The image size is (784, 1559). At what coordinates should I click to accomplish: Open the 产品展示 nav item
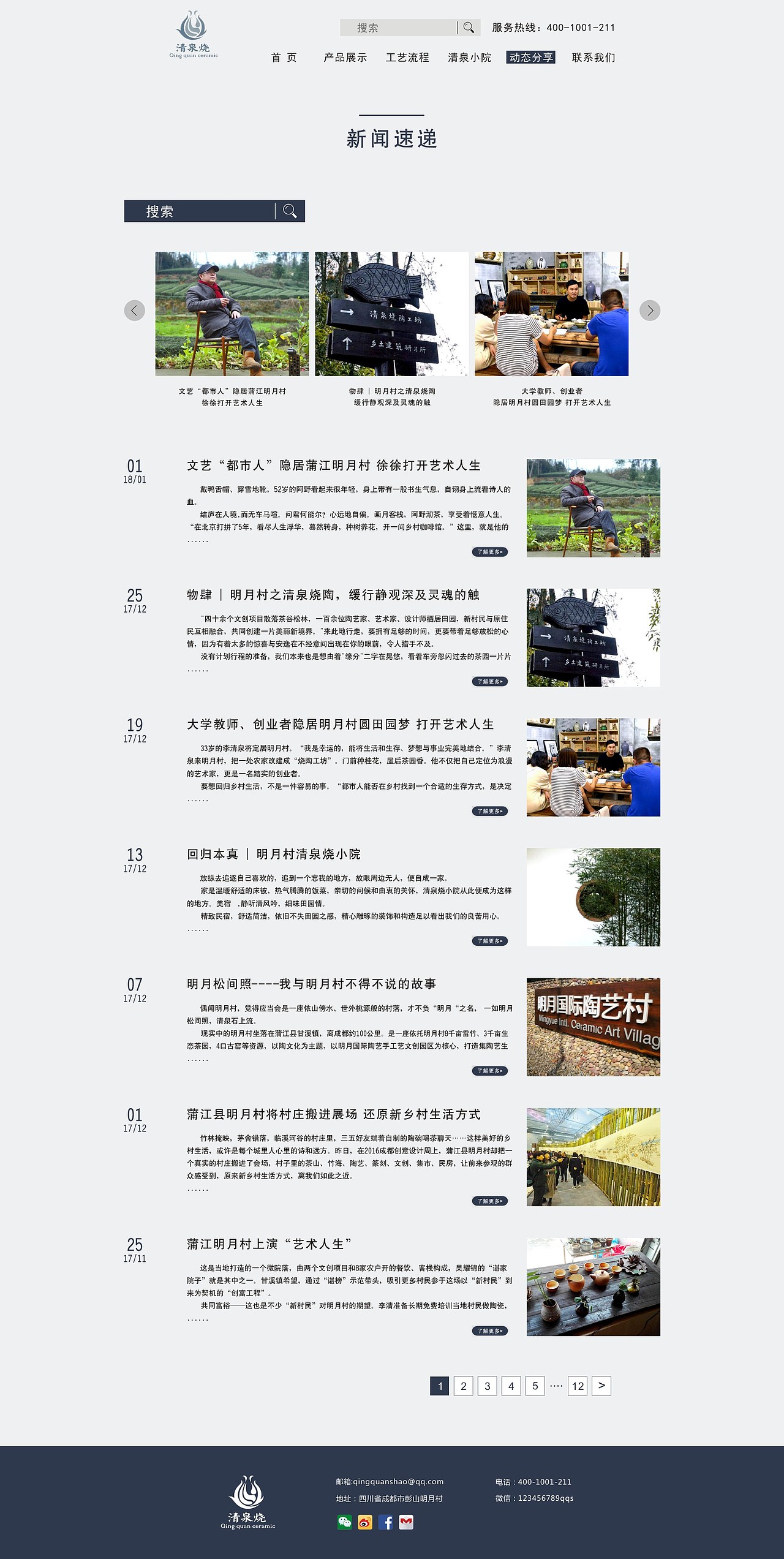point(345,58)
